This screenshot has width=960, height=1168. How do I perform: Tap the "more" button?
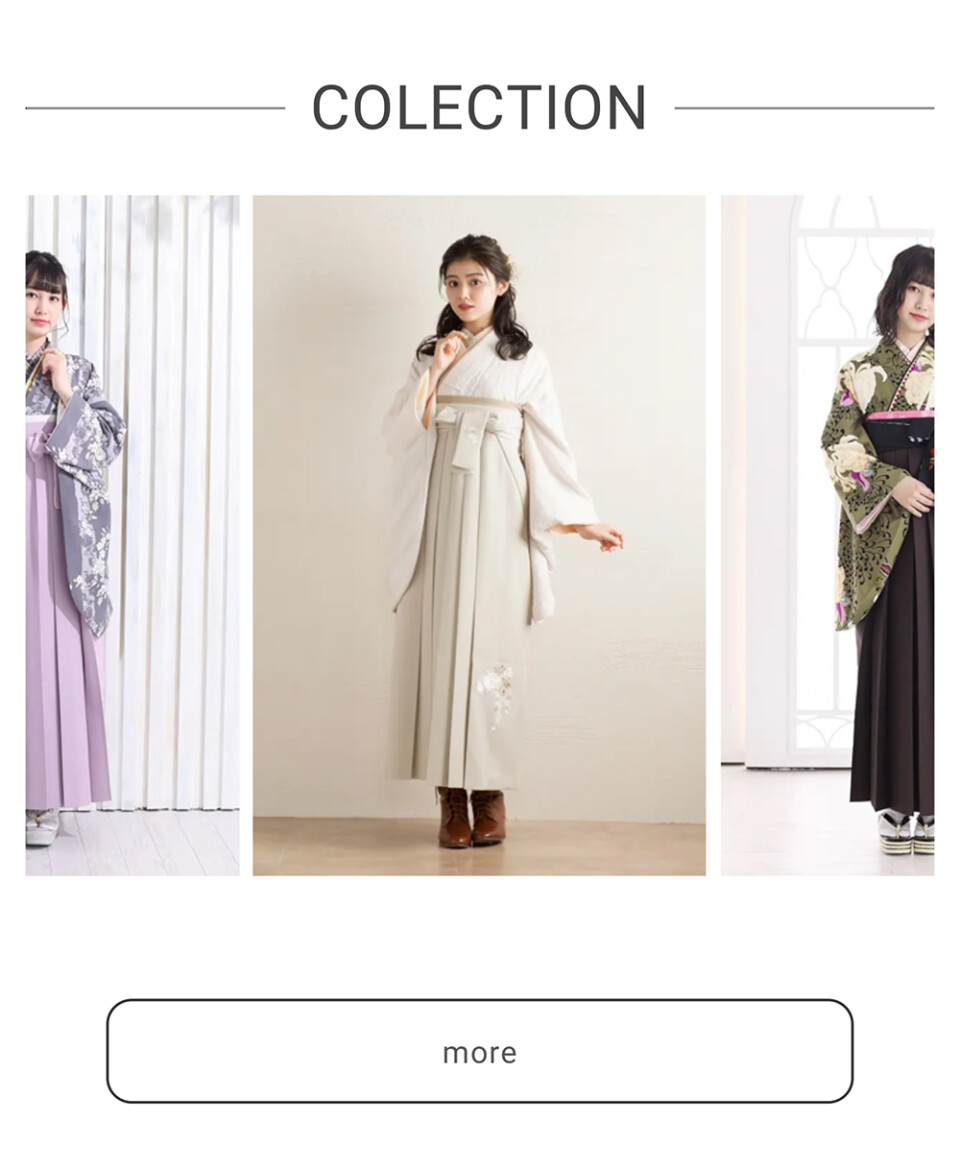[479, 1051]
